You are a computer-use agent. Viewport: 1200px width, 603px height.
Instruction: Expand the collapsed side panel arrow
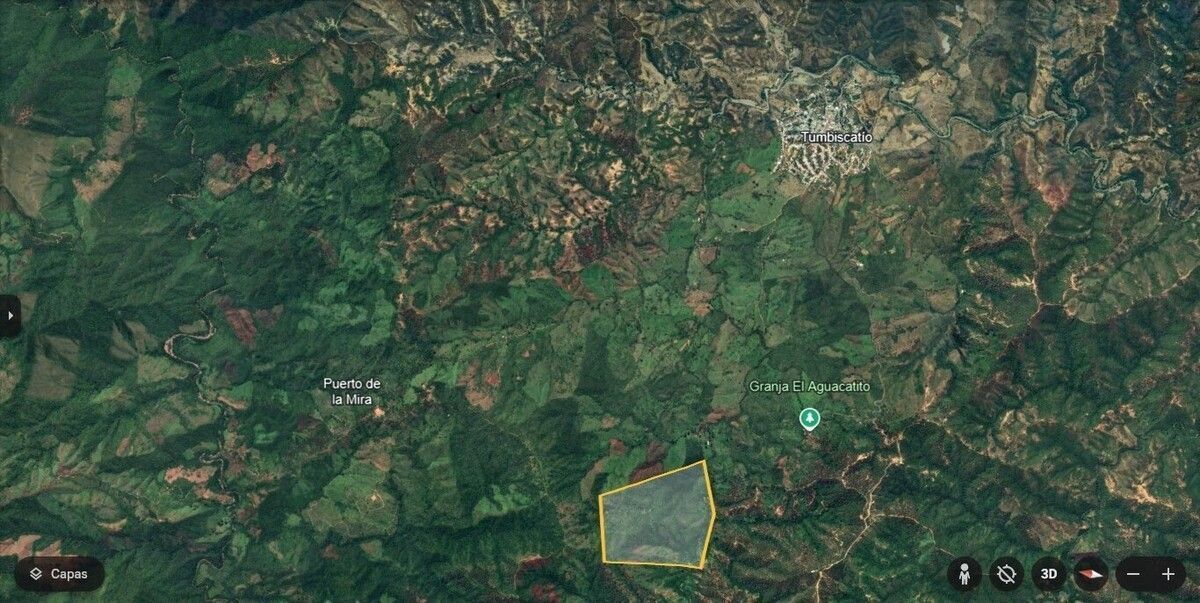click(10, 315)
